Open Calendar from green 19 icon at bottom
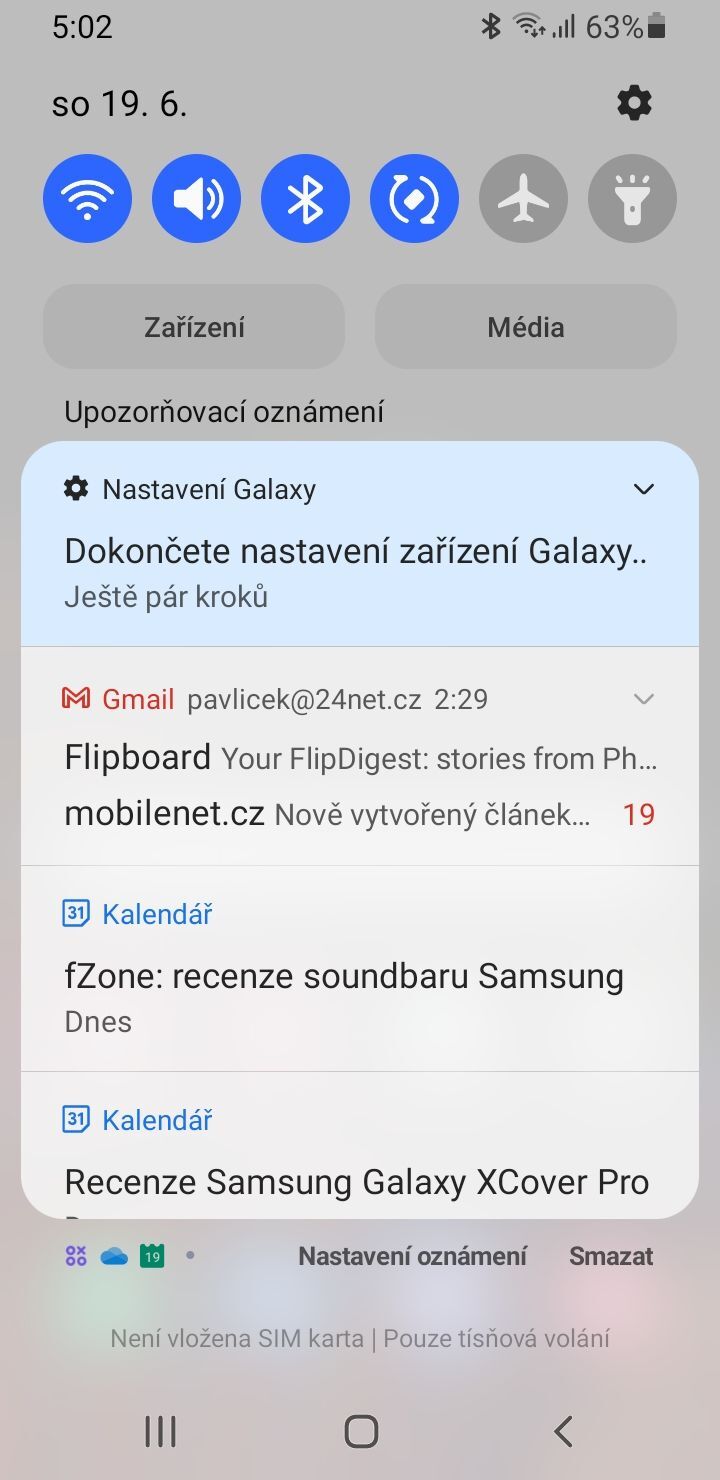 (x=153, y=1256)
